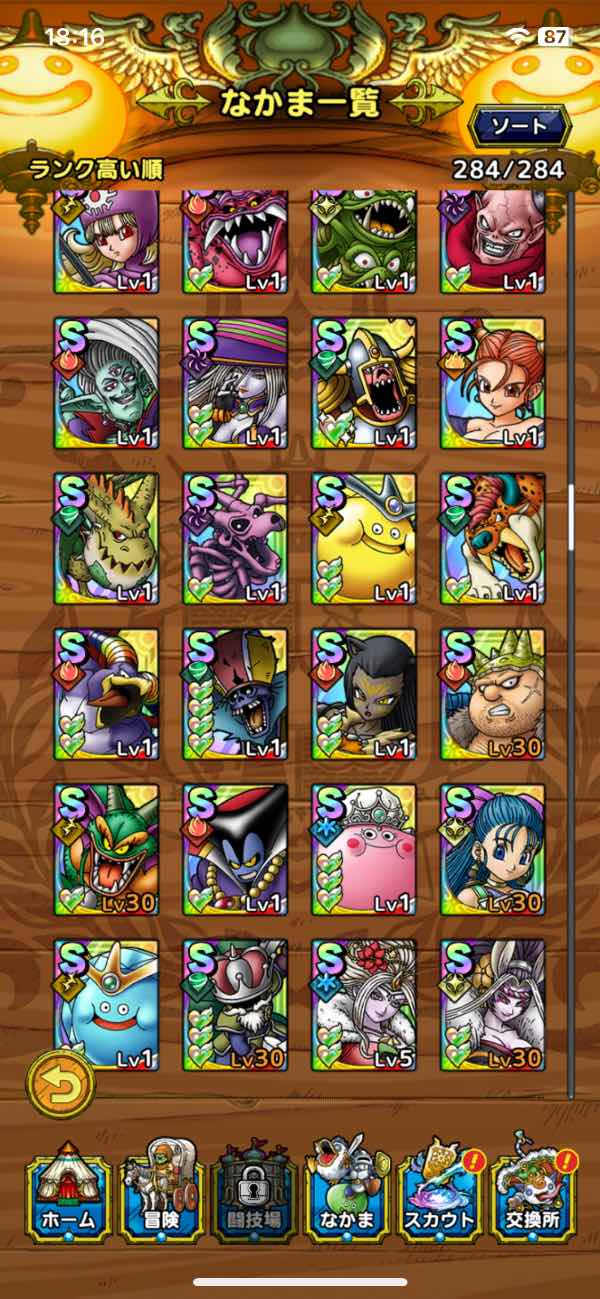Choose the white-haired snow woman Lv5 card

[364, 1001]
